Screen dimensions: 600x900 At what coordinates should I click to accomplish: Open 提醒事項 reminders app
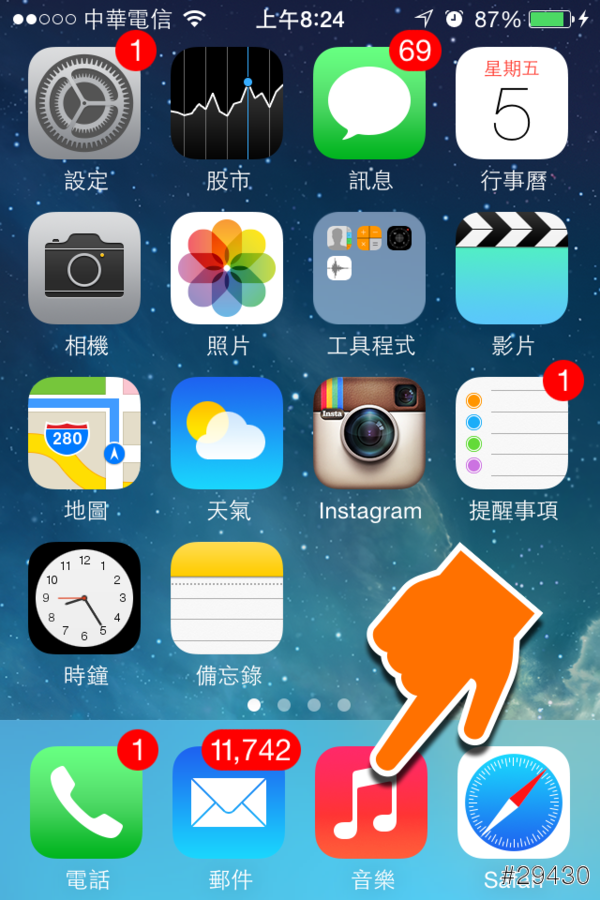[x=512, y=433]
